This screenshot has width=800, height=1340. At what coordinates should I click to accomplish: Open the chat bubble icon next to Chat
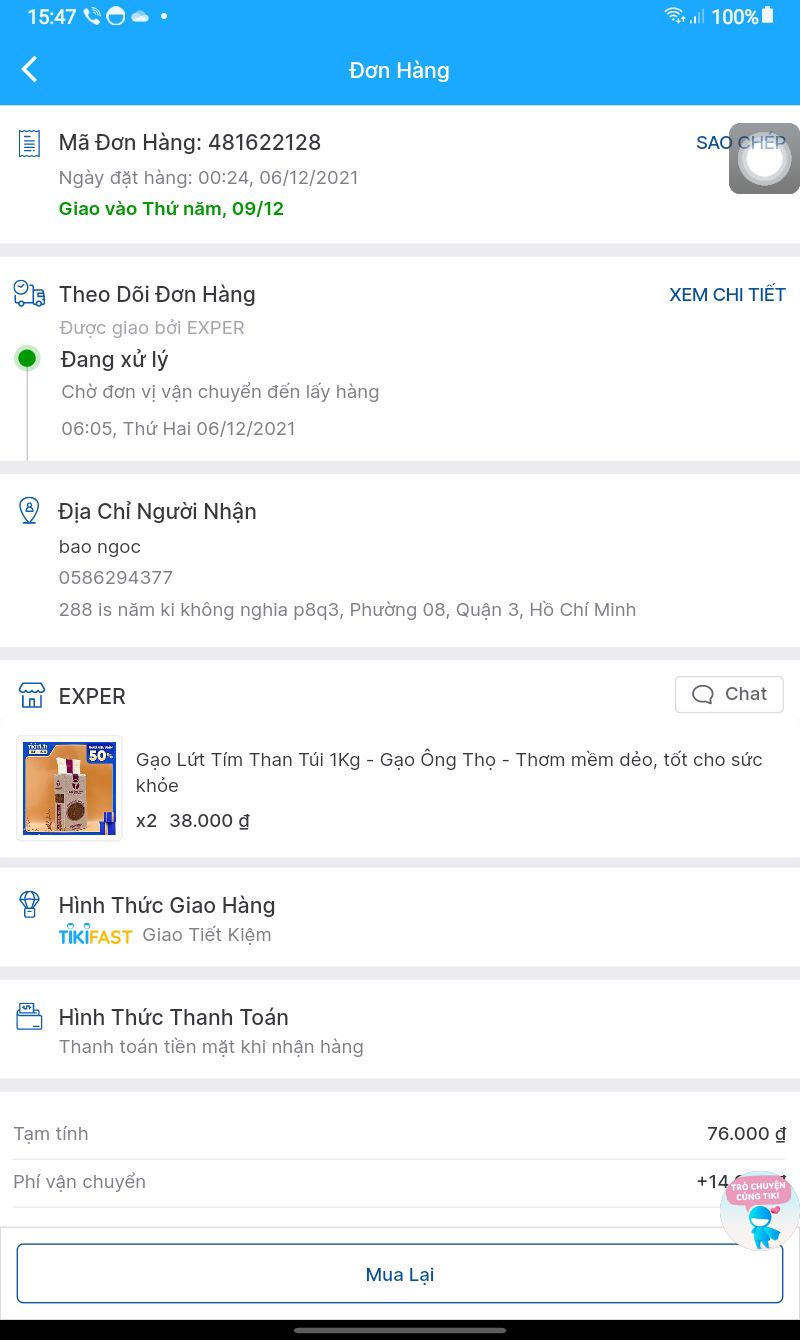(x=703, y=694)
